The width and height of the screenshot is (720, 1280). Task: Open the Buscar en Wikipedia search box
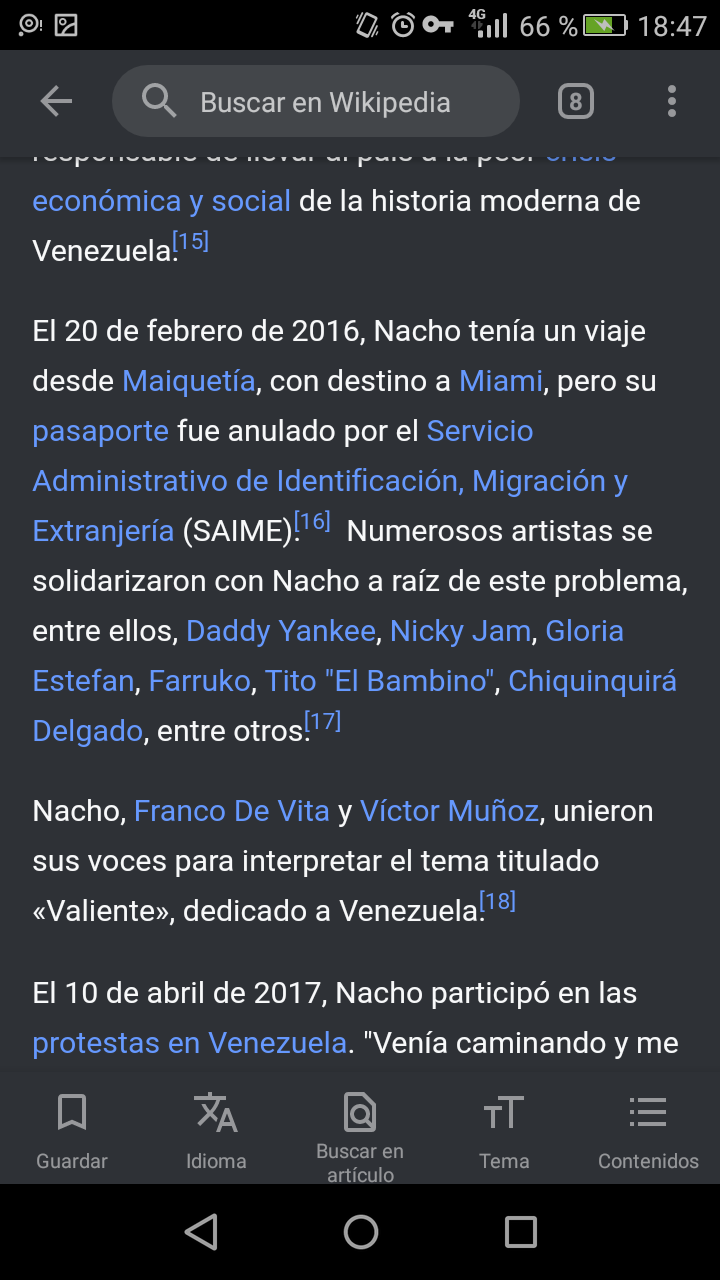[316, 101]
